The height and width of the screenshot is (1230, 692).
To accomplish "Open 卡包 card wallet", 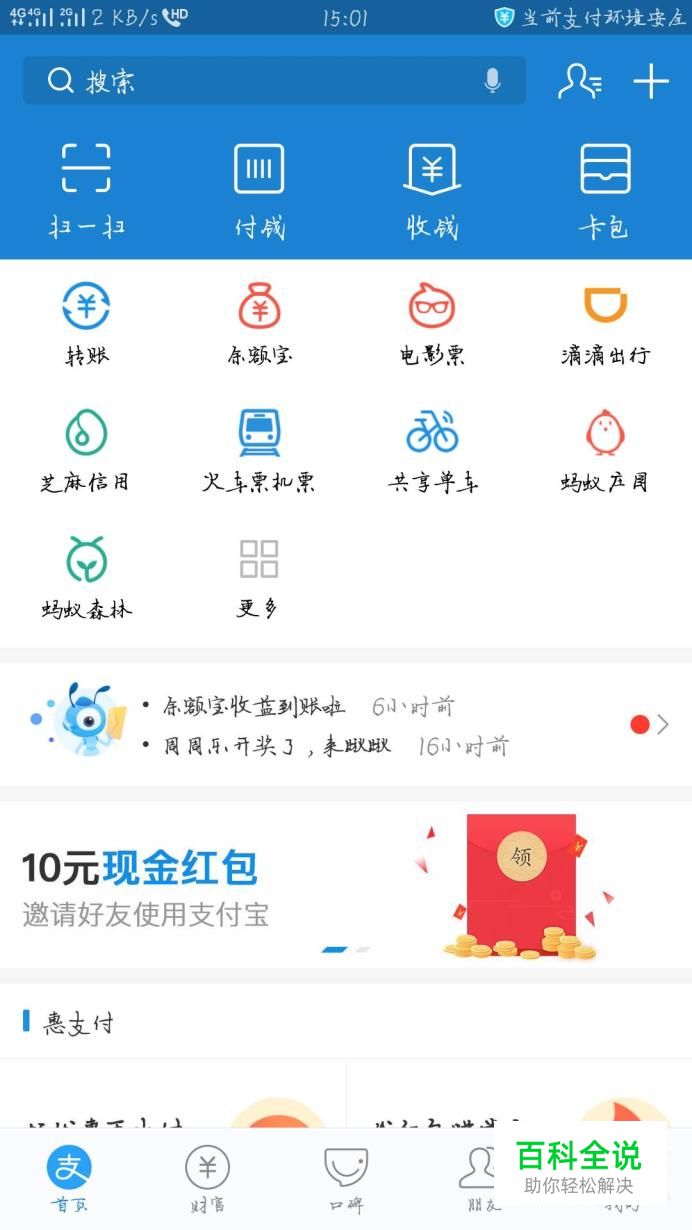I will [605, 190].
